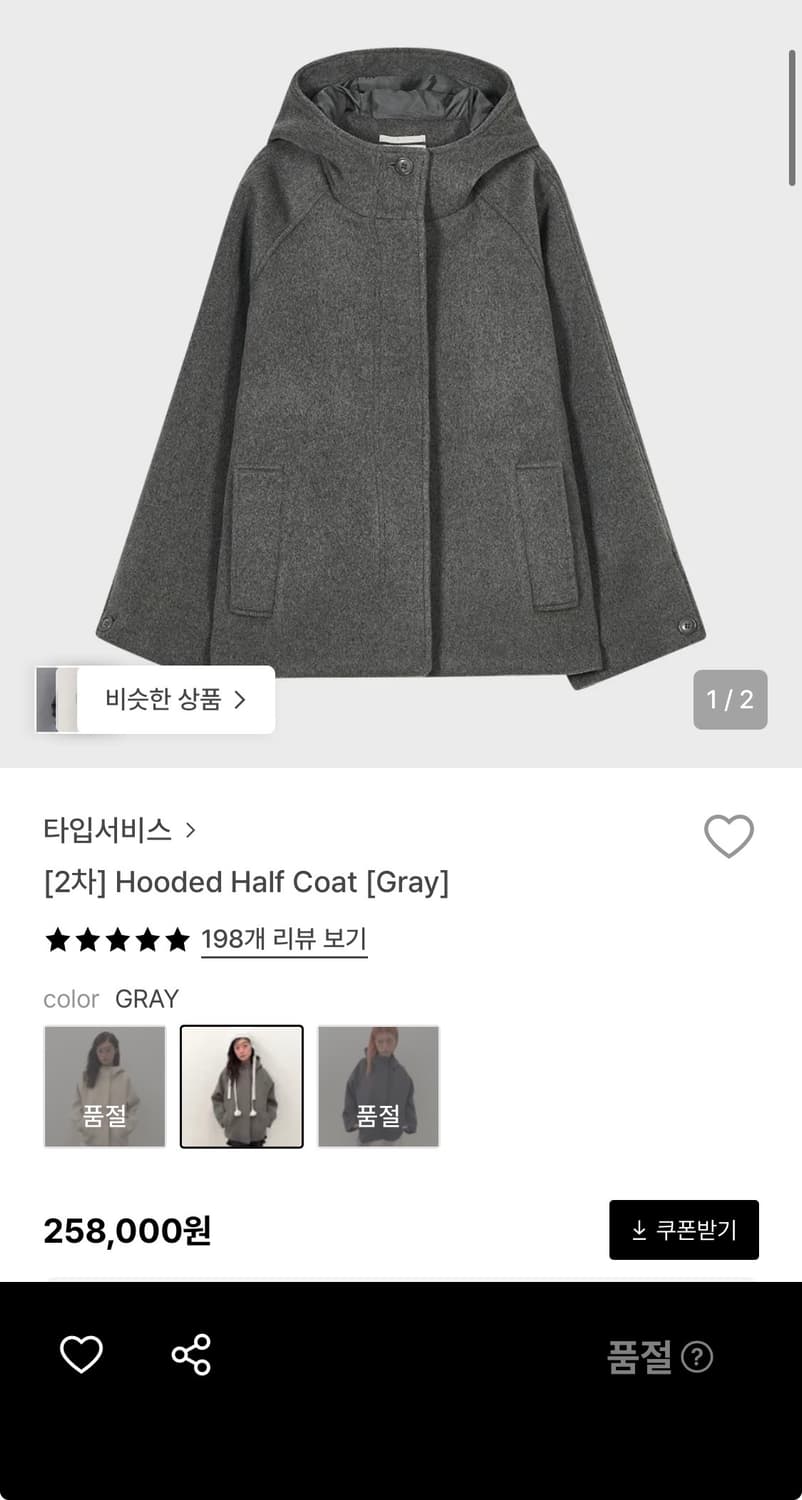The image size is (802, 1500).
Task: Click the download icon on the 쿠폰받기 button
Action: pyautogui.click(x=638, y=1230)
